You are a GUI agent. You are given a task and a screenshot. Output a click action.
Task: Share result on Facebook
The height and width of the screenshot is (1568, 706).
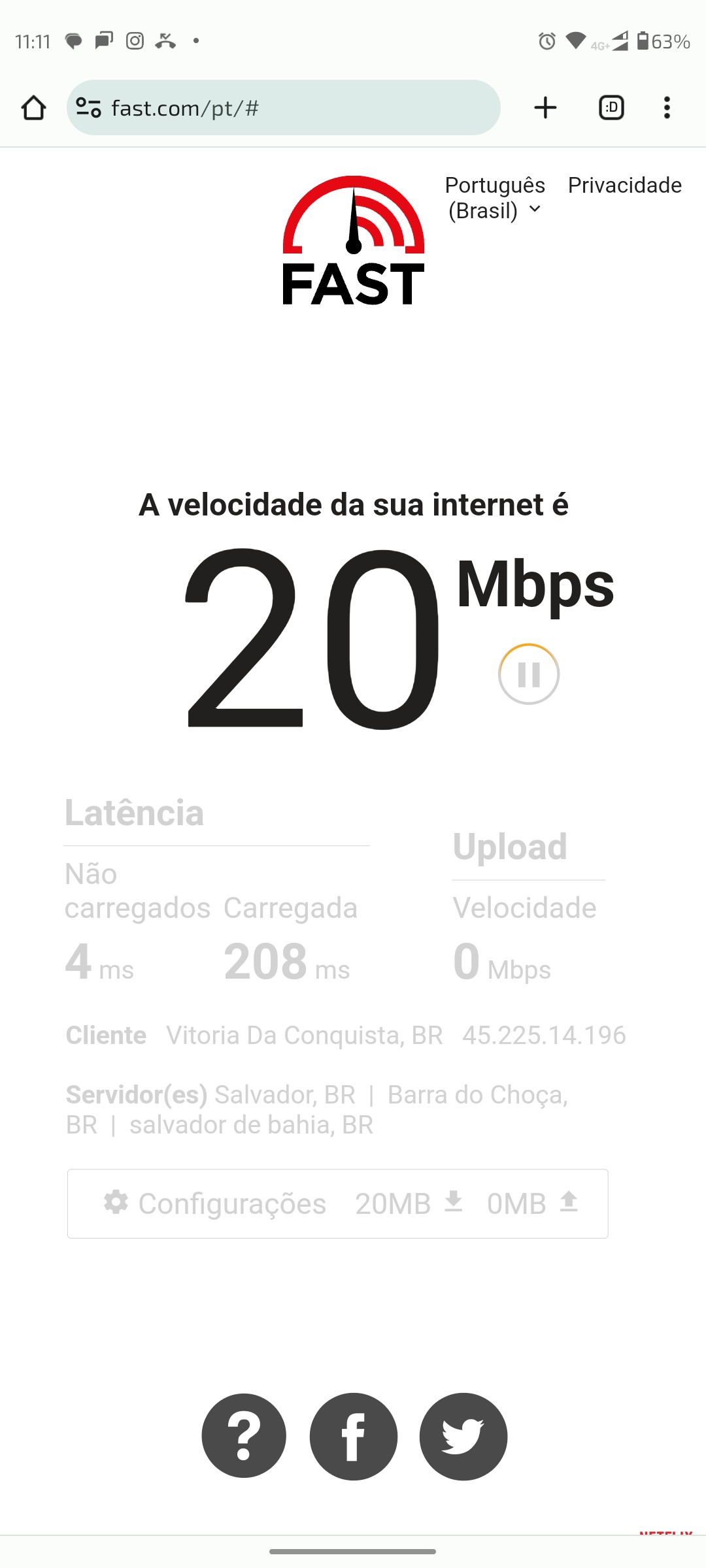pos(354,1435)
